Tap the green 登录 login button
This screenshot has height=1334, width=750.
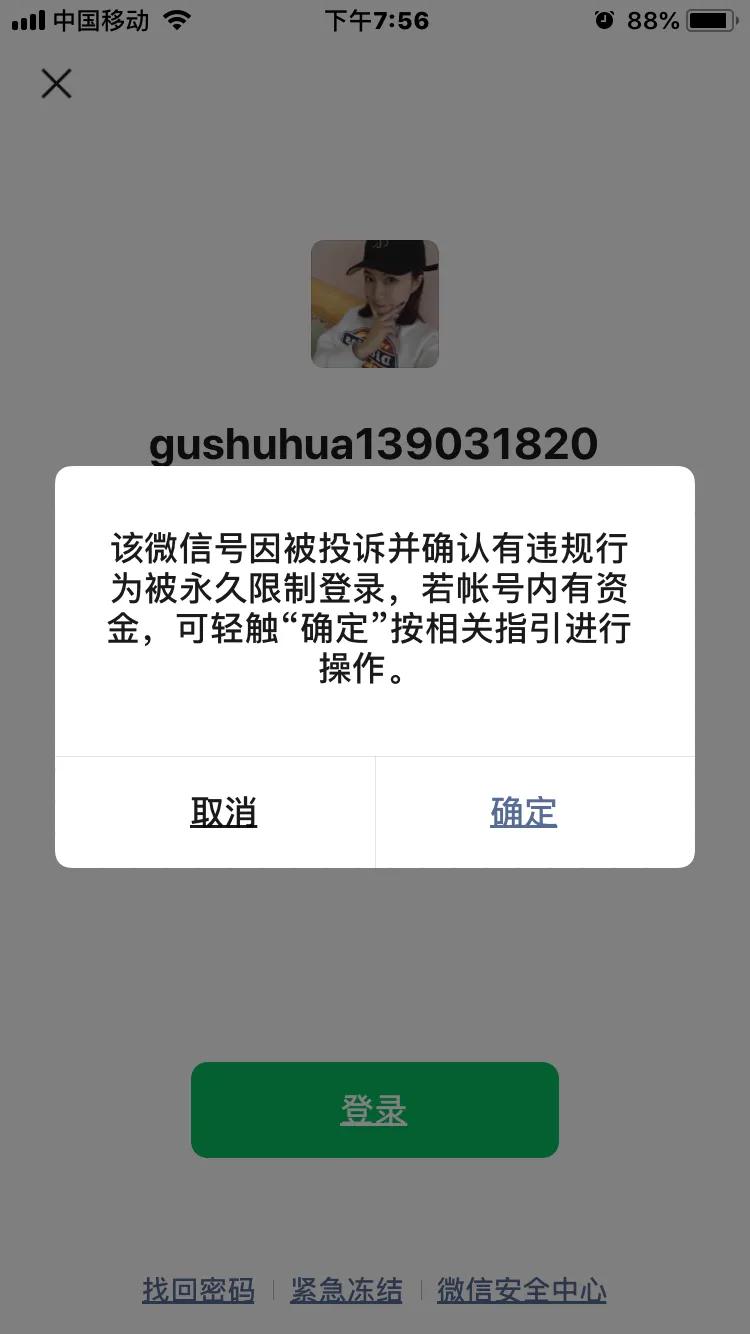[x=374, y=1109]
